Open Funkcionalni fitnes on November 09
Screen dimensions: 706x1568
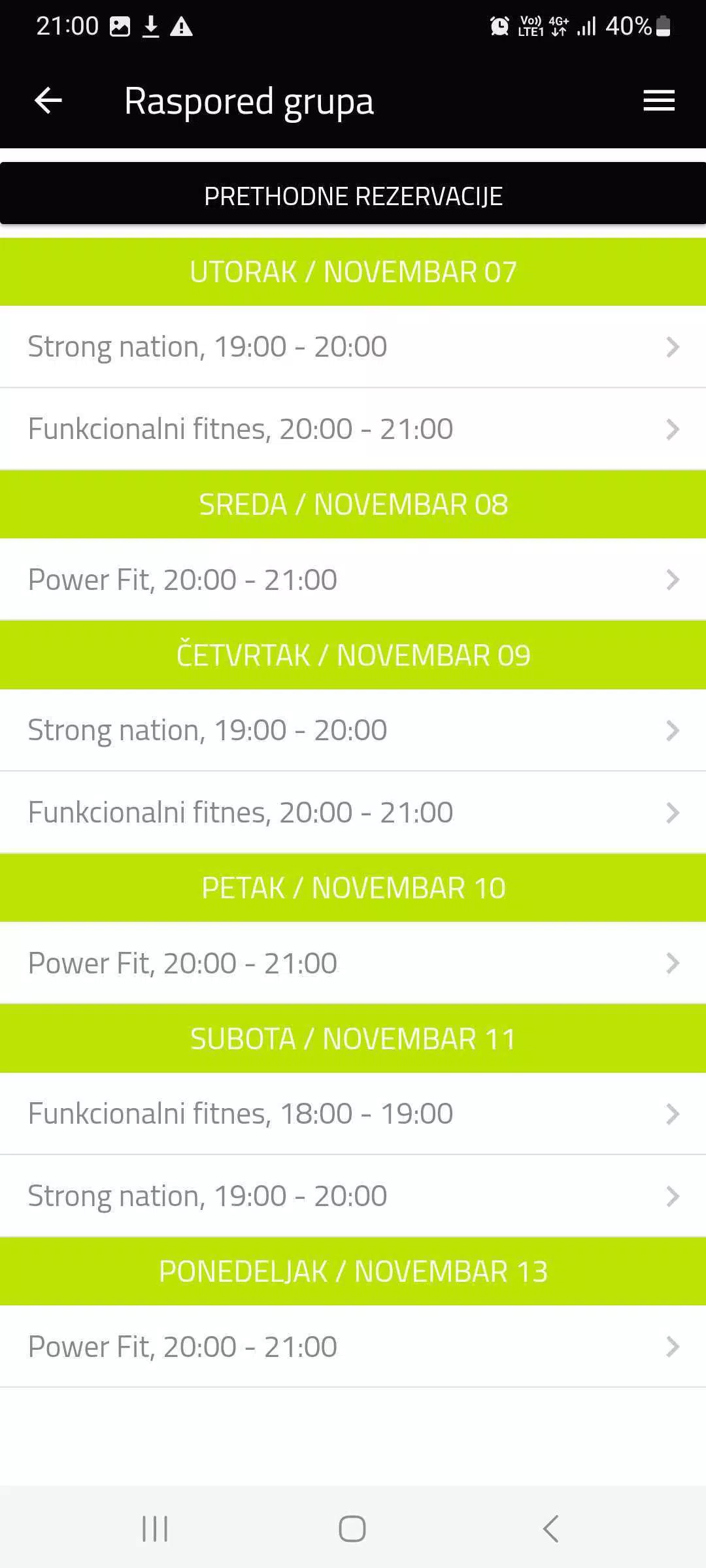click(x=353, y=813)
